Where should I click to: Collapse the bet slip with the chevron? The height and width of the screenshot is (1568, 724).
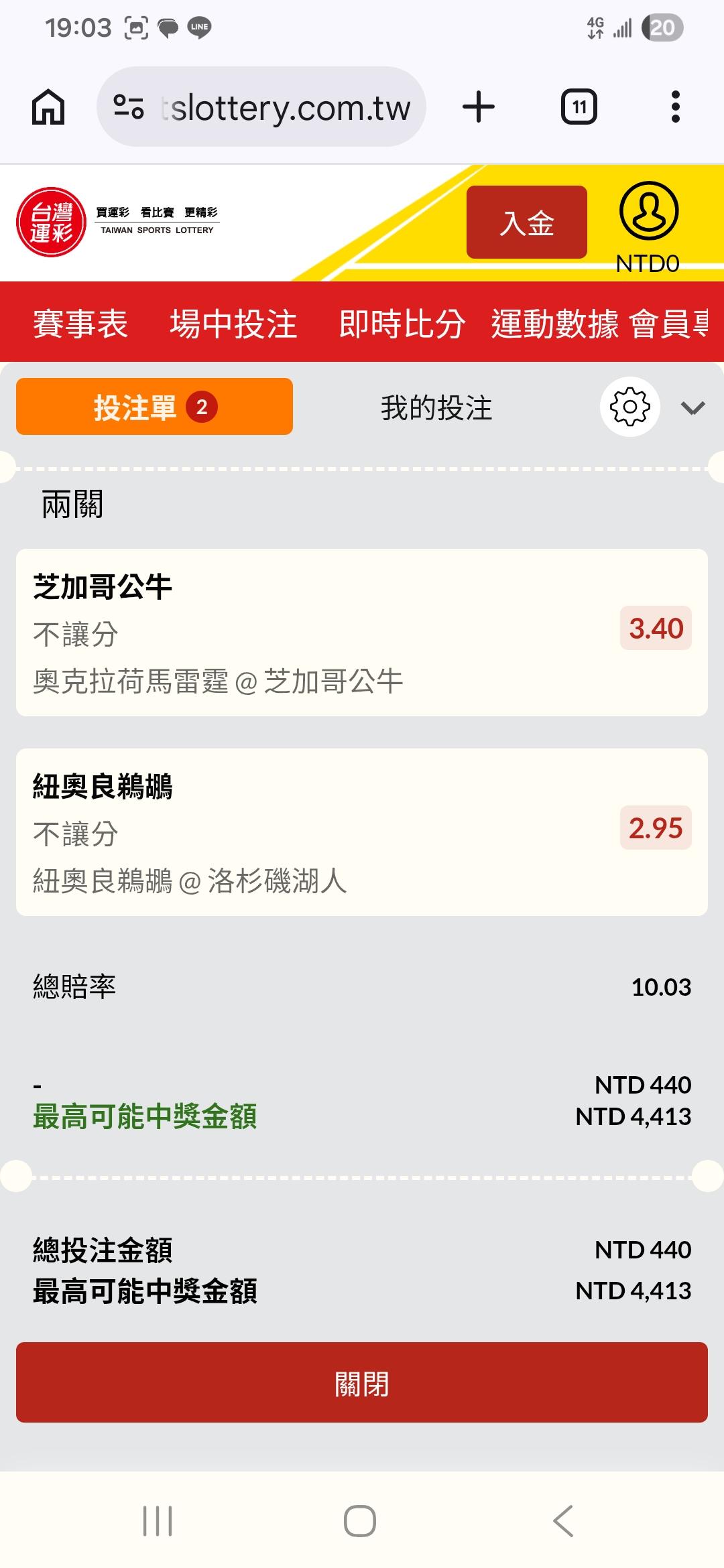692,407
